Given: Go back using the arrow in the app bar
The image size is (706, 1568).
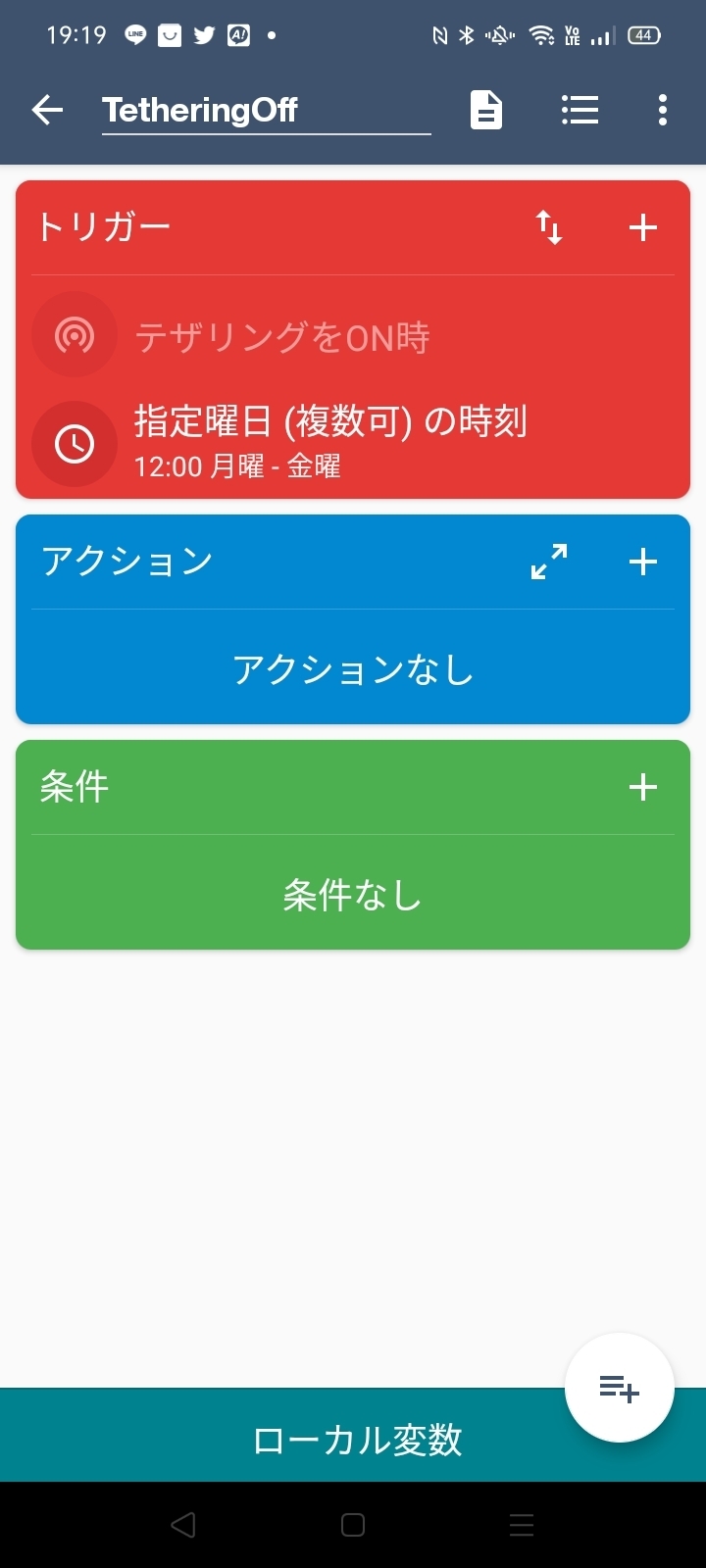Looking at the screenshot, I should 47,110.
